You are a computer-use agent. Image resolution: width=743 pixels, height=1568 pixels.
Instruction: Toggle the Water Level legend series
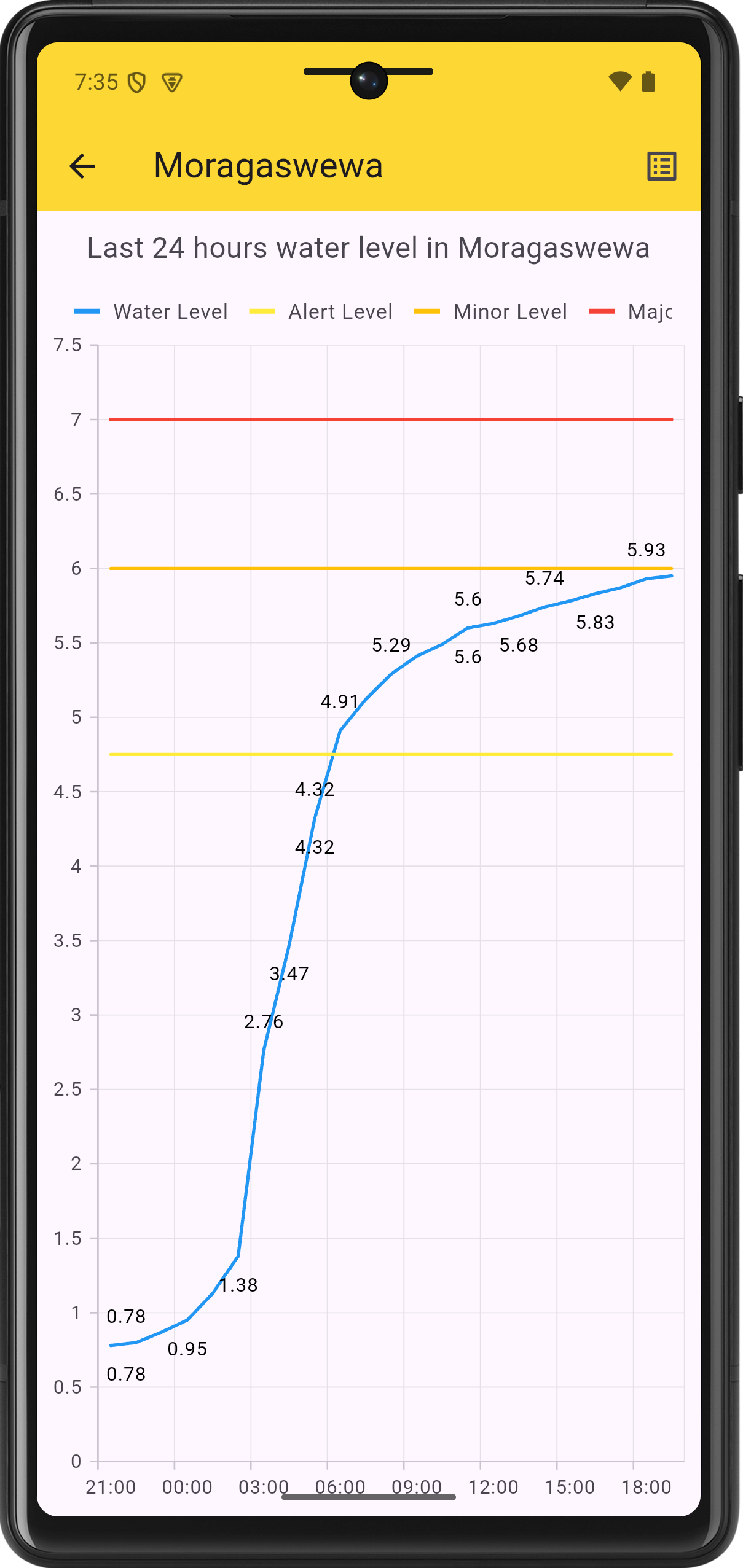pyautogui.click(x=151, y=312)
